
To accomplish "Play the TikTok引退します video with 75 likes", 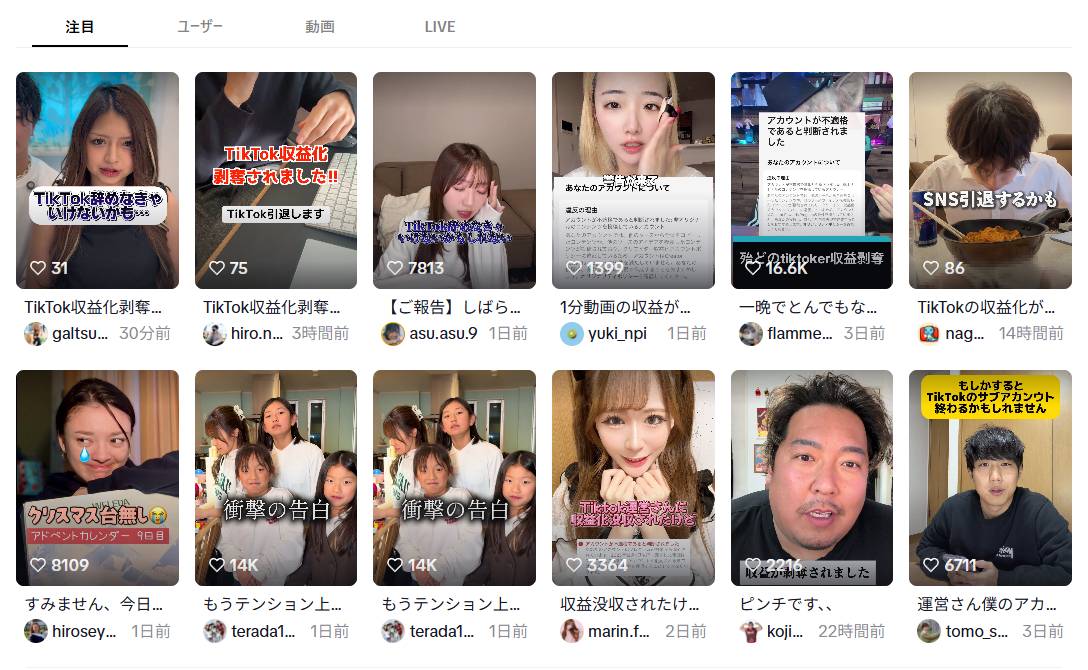I will [276, 180].
